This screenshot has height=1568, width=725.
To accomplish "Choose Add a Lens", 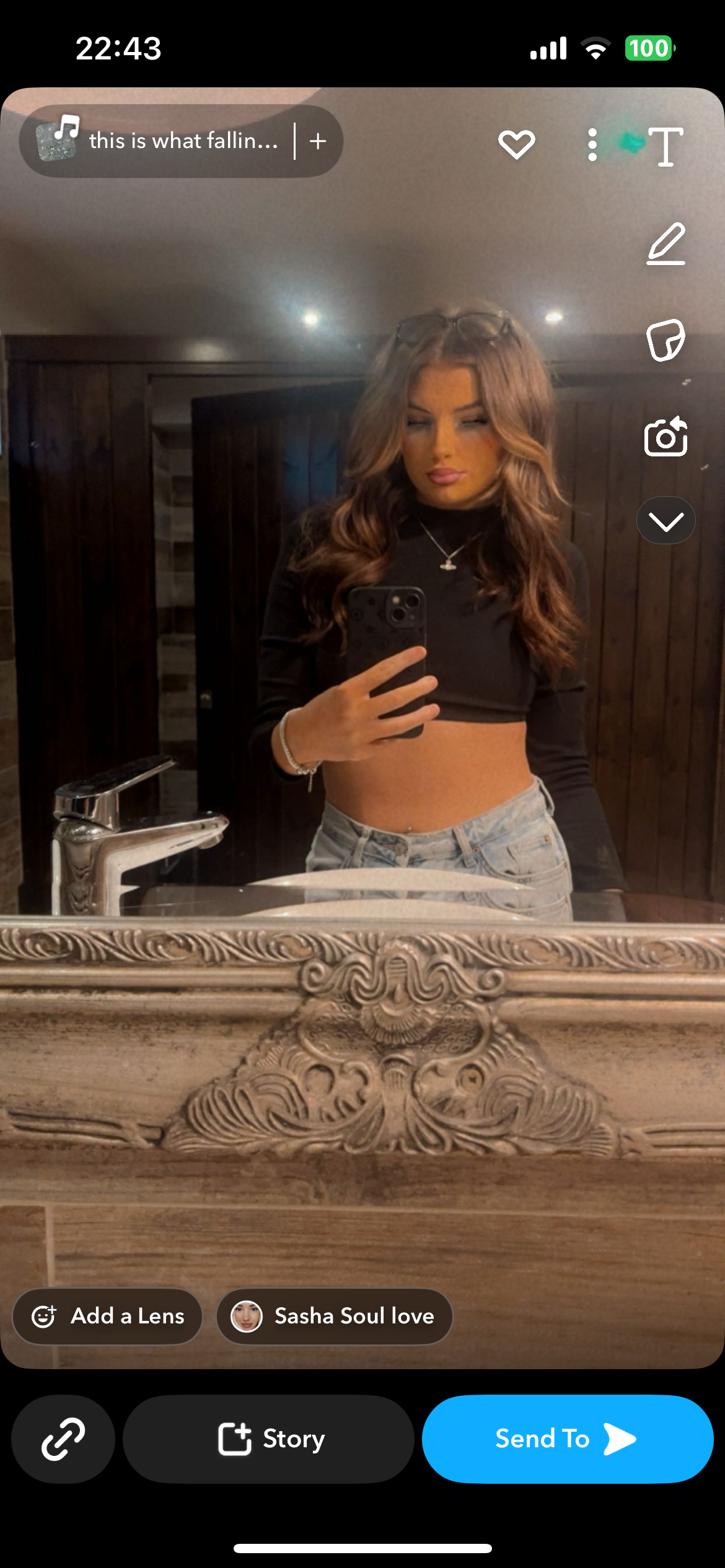I will [108, 1316].
